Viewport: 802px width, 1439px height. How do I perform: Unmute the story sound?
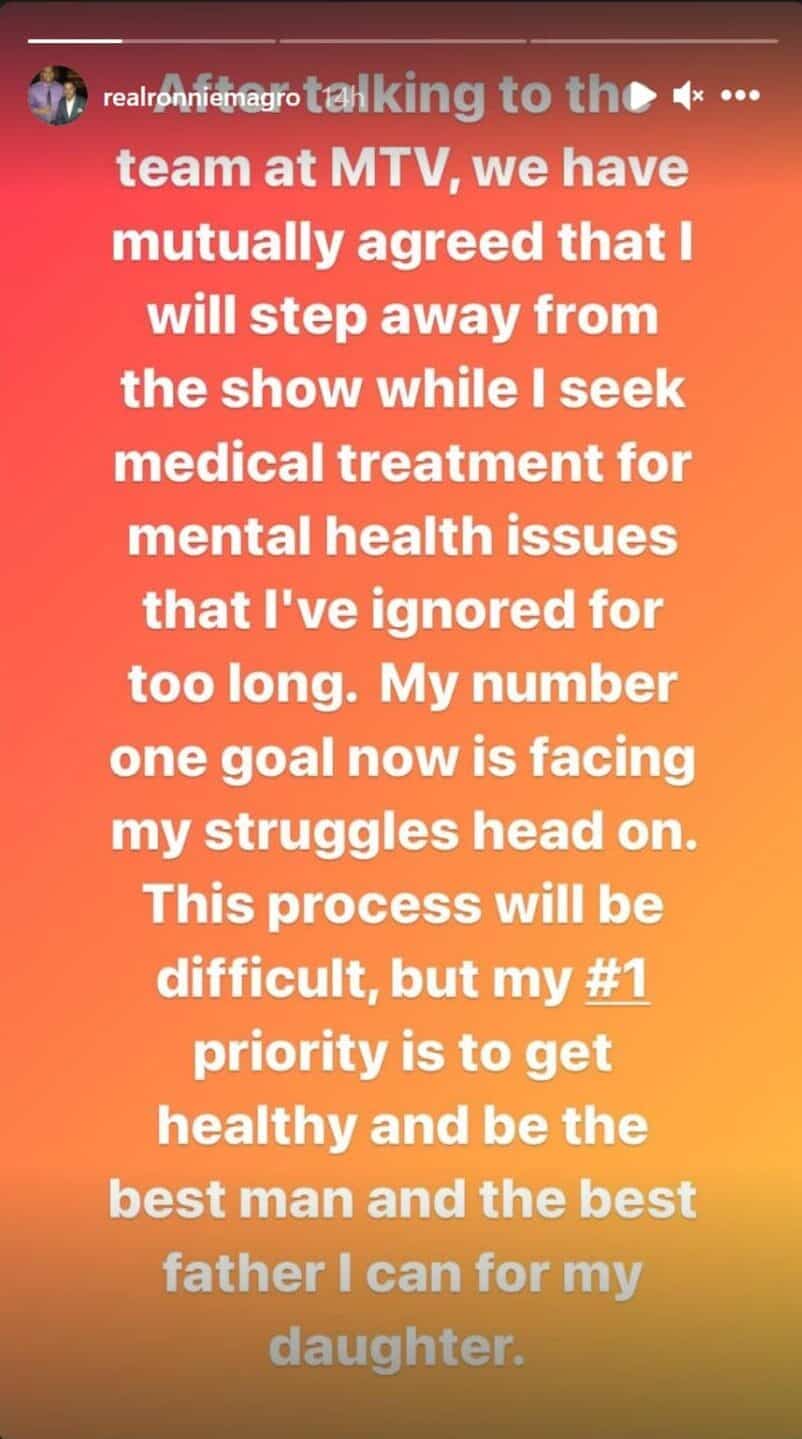pos(689,95)
